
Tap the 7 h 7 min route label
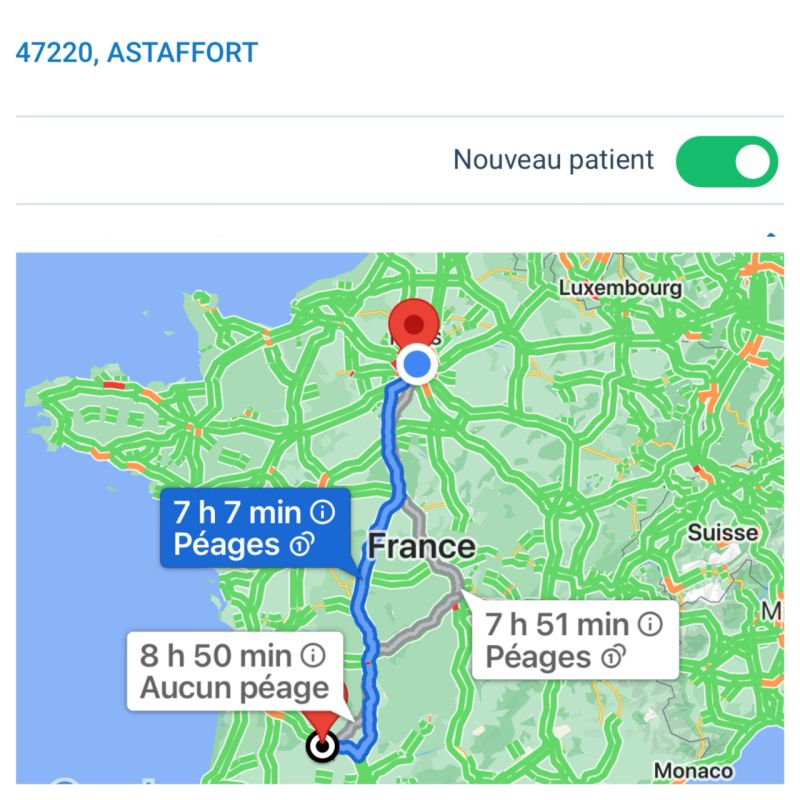[254, 528]
